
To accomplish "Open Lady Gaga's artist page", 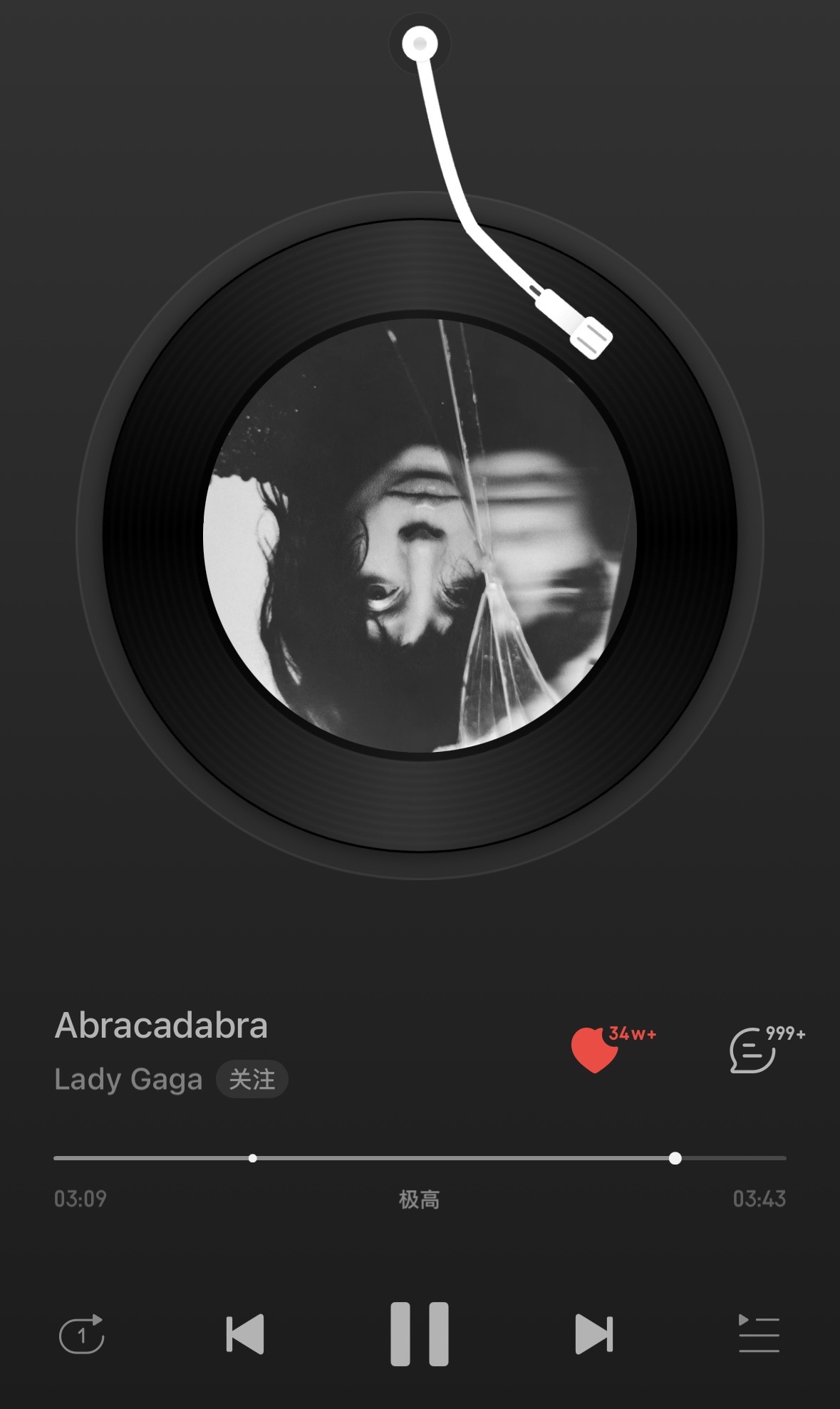I will click(128, 1079).
